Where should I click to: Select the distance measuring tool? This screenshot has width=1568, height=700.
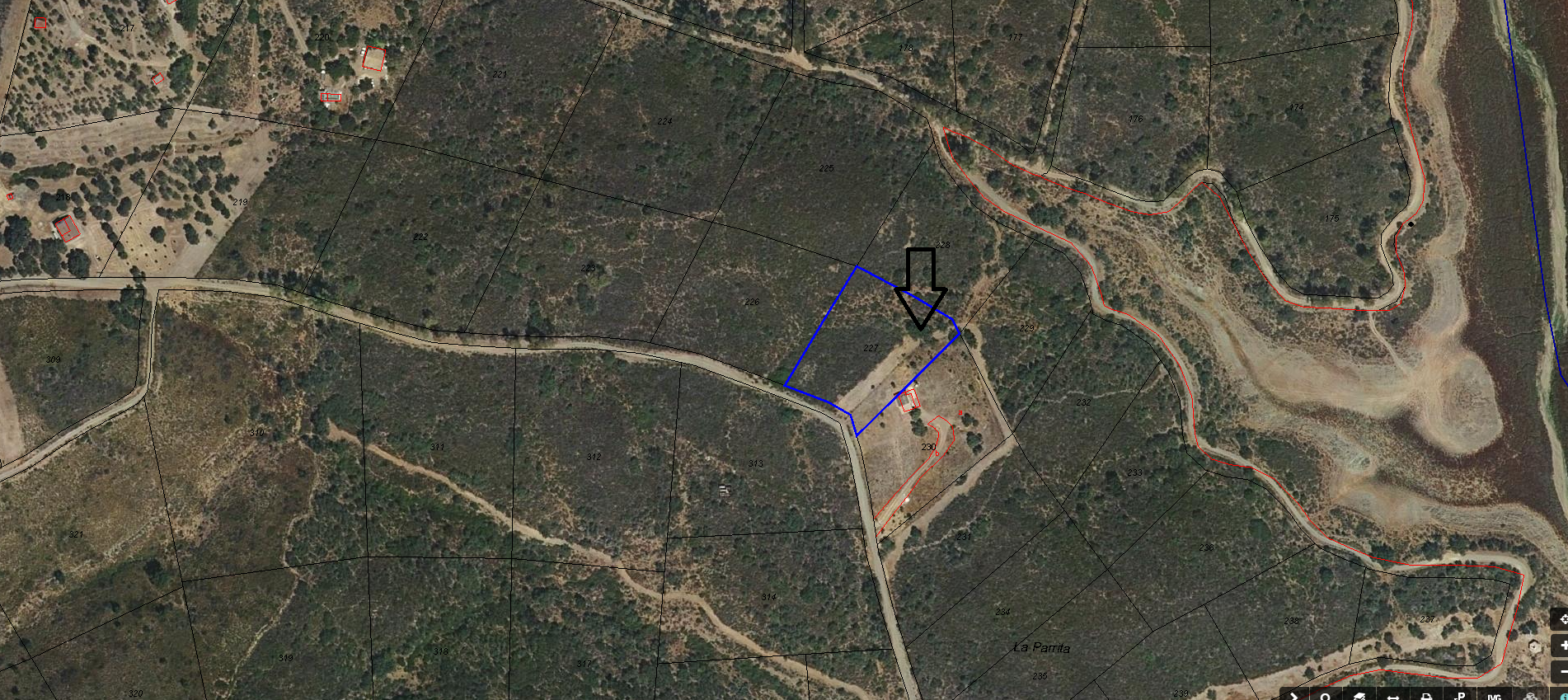click(1393, 696)
